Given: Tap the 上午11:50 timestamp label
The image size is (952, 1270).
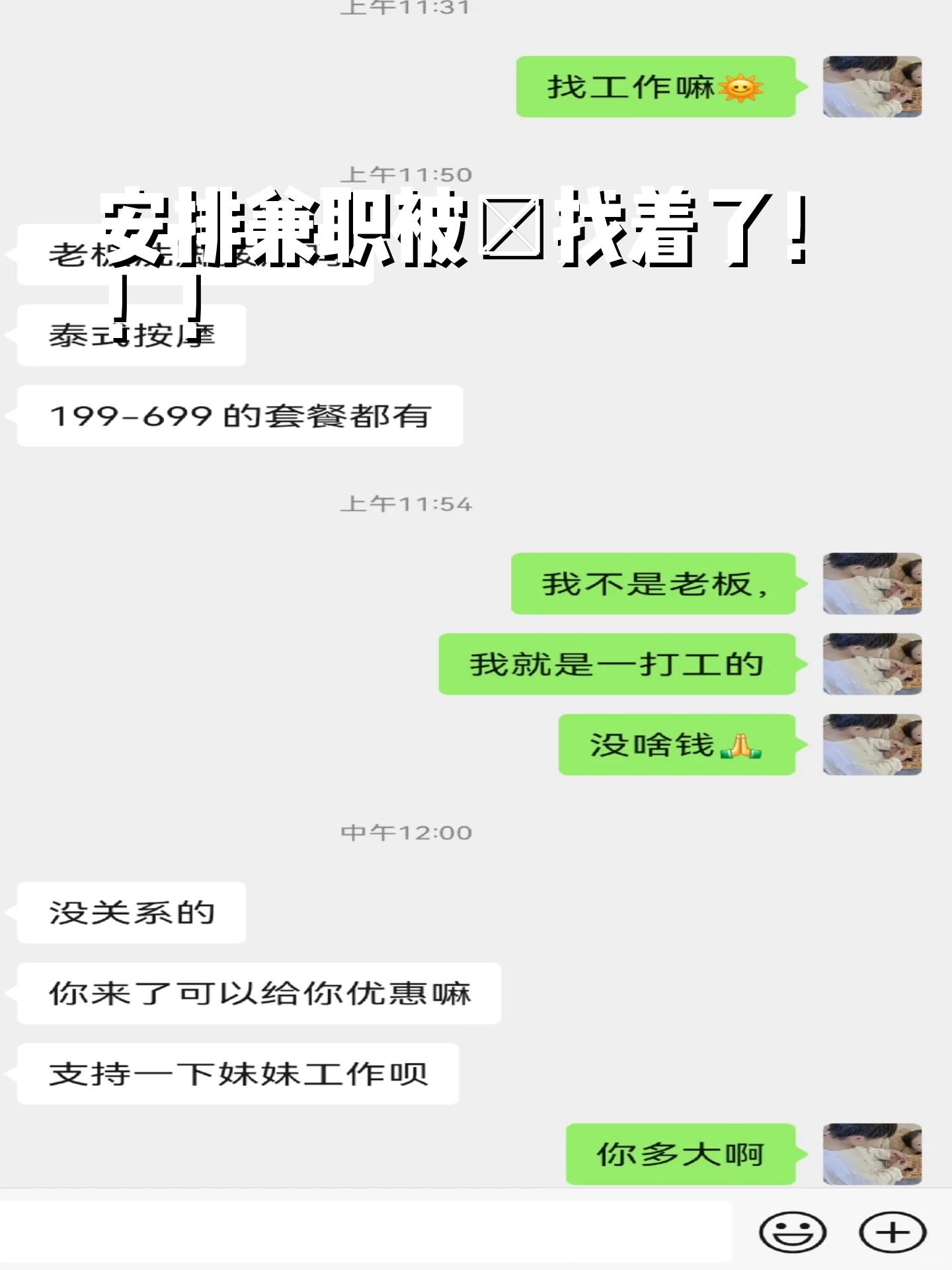Looking at the screenshot, I should [x=407, y=175].
